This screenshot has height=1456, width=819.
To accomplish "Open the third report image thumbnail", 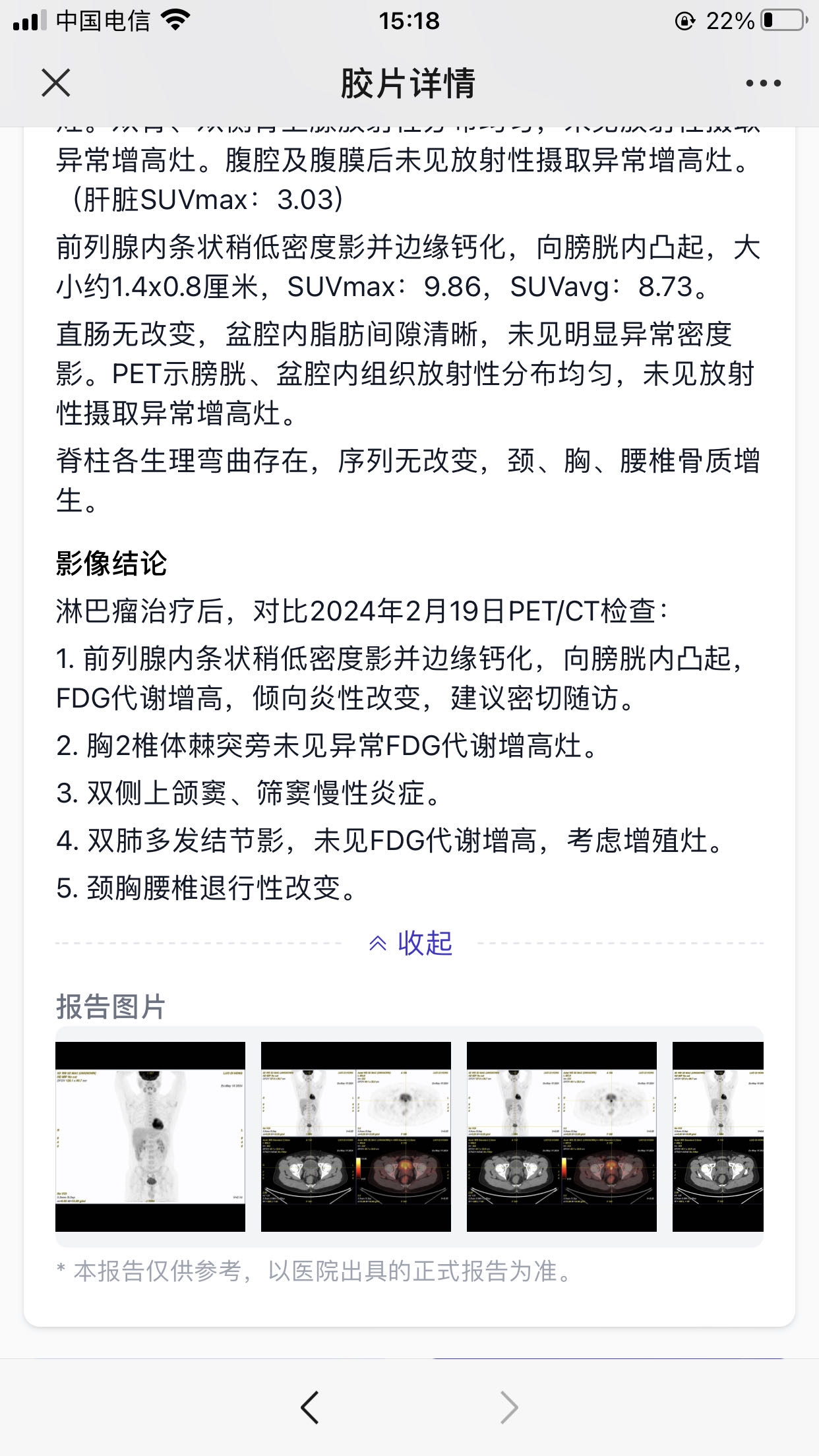I will pos(562,1137).
